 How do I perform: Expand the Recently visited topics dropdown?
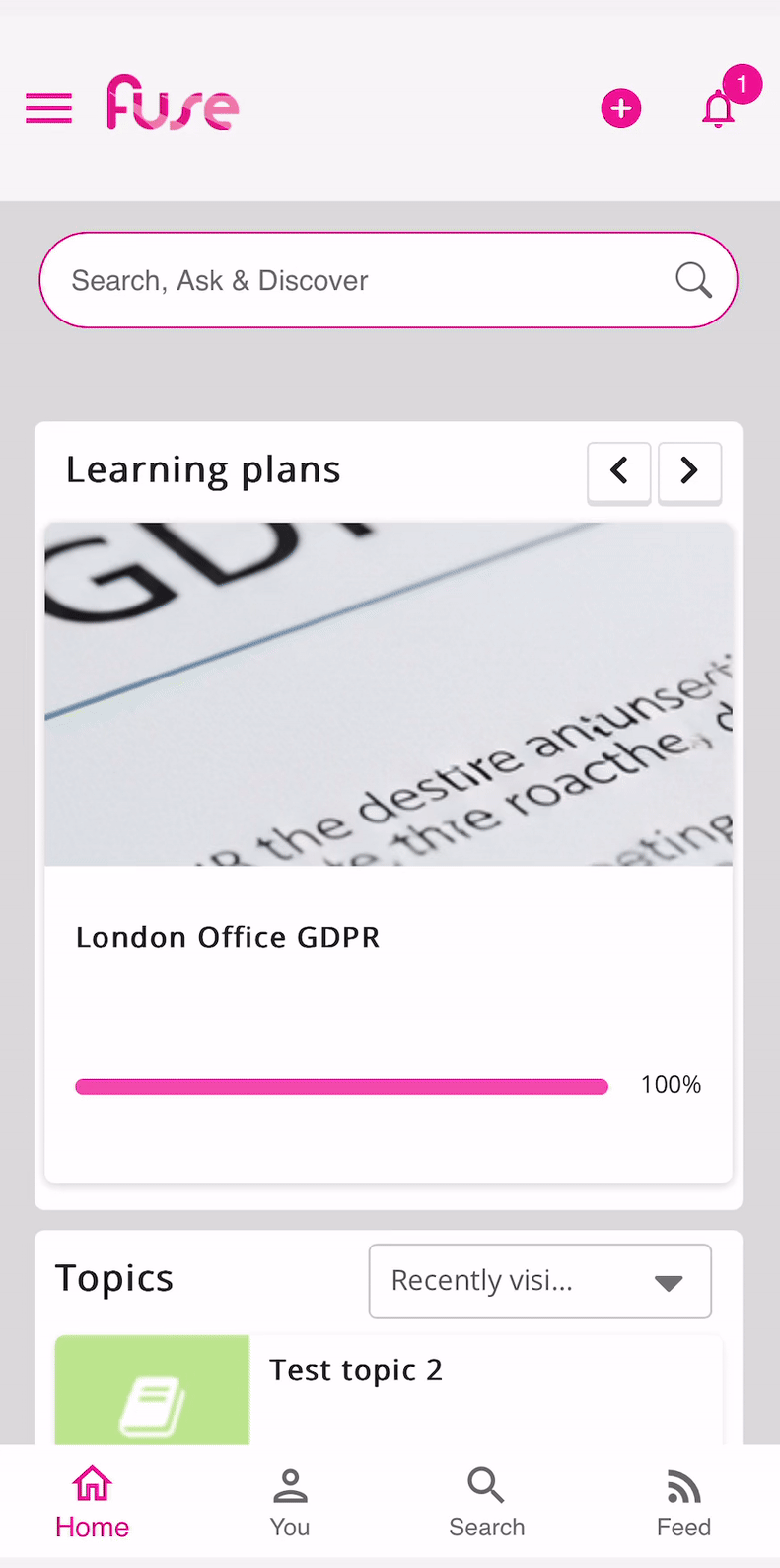(539, 1281)
